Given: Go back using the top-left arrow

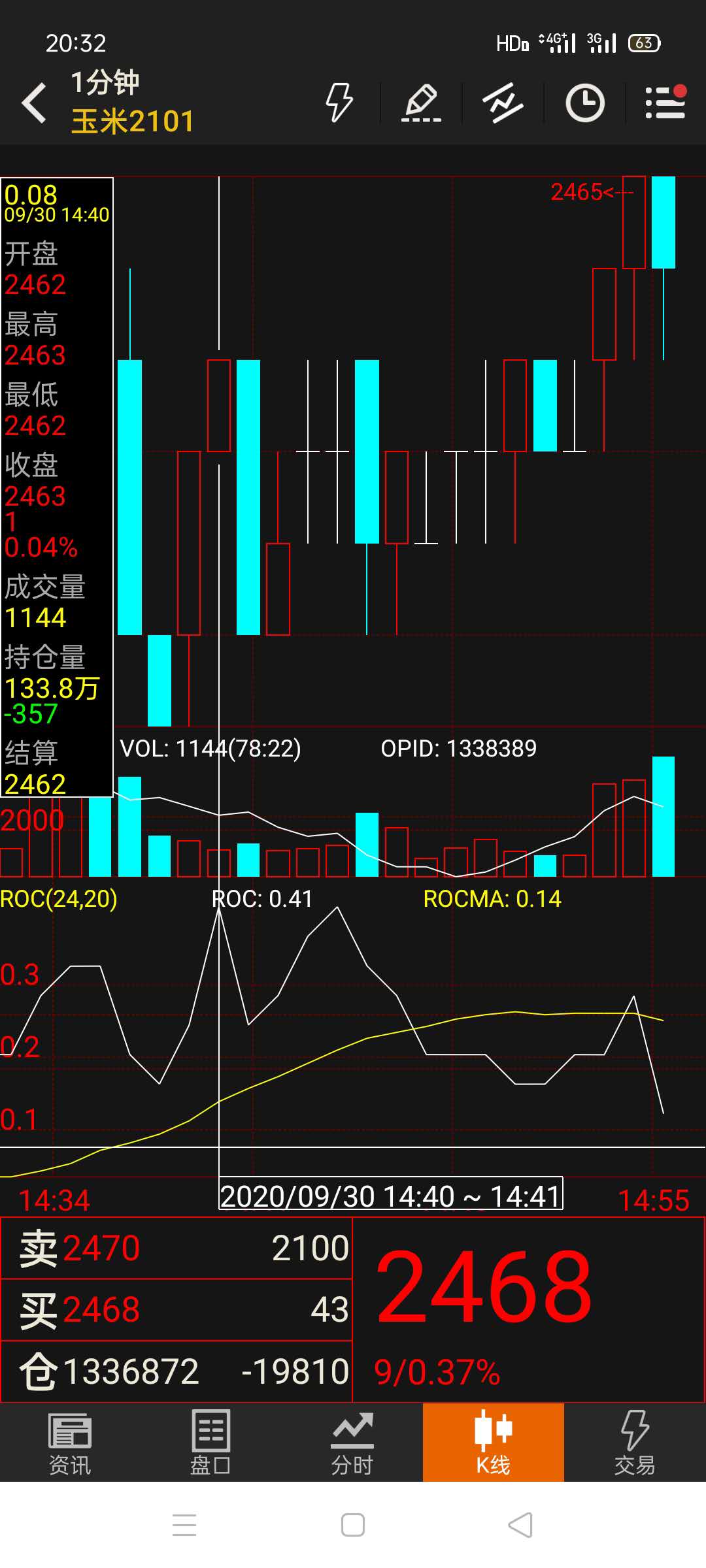Looking at the screenshot, I should coord(34,103).
